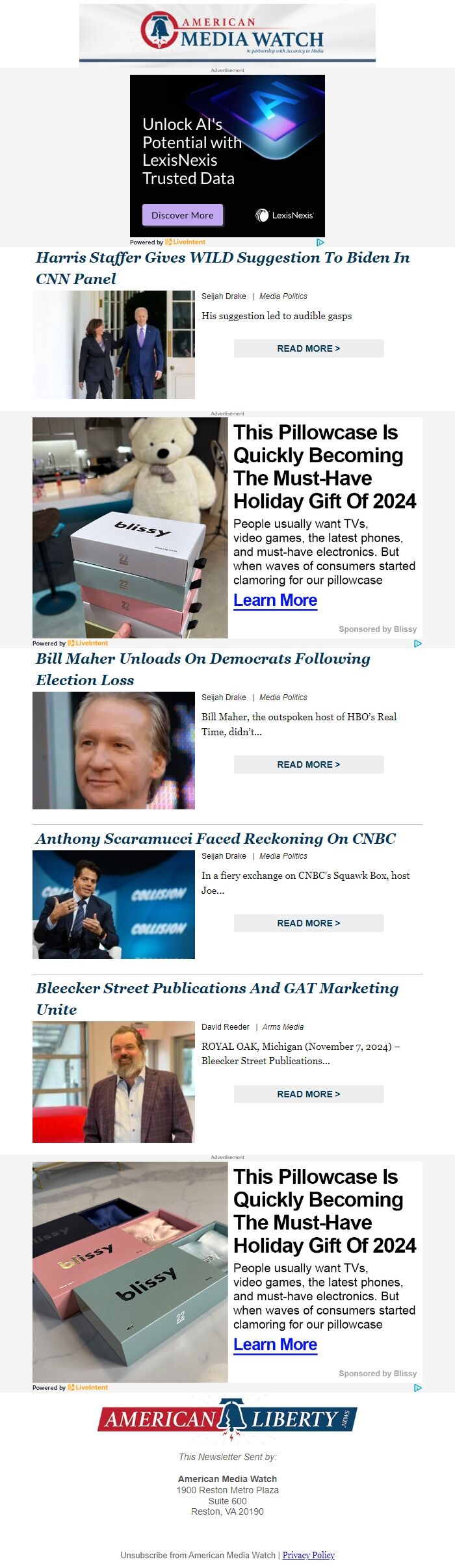Open the Harris Staffer WILD Suggestion headline

(222, 268)
